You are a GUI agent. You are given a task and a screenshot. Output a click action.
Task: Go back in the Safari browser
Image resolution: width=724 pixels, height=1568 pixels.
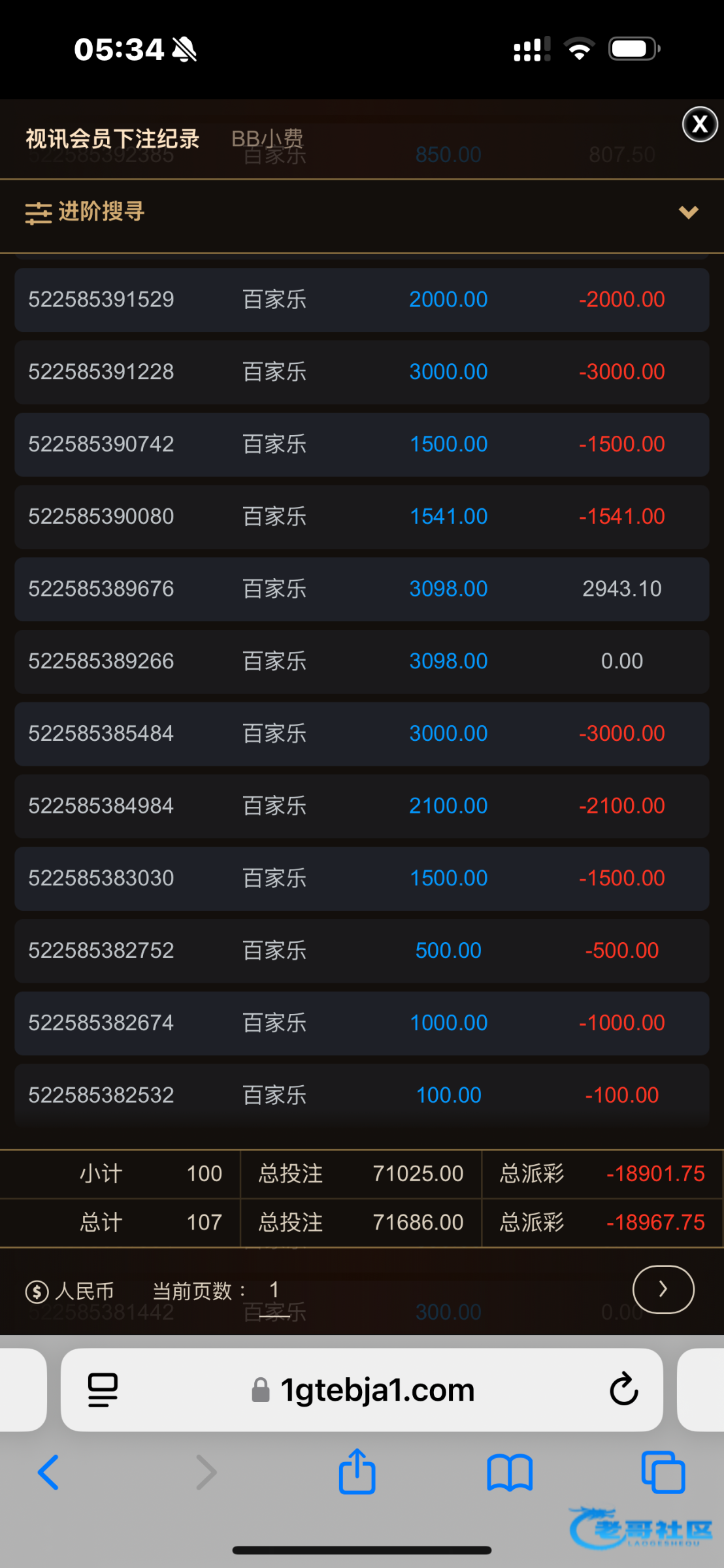tap(48, 1473)
